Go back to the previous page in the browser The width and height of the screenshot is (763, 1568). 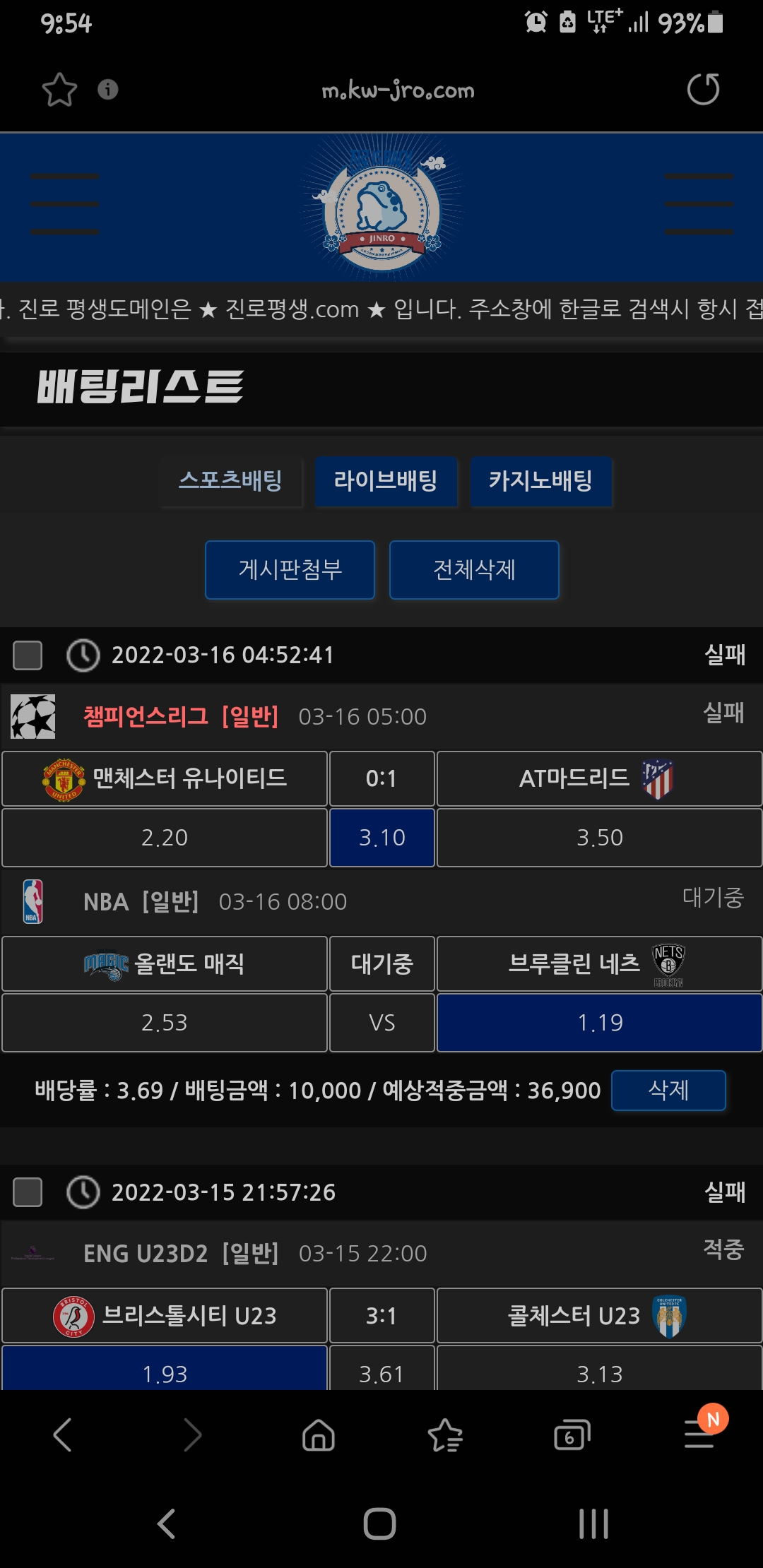[x=63, y=1435]
